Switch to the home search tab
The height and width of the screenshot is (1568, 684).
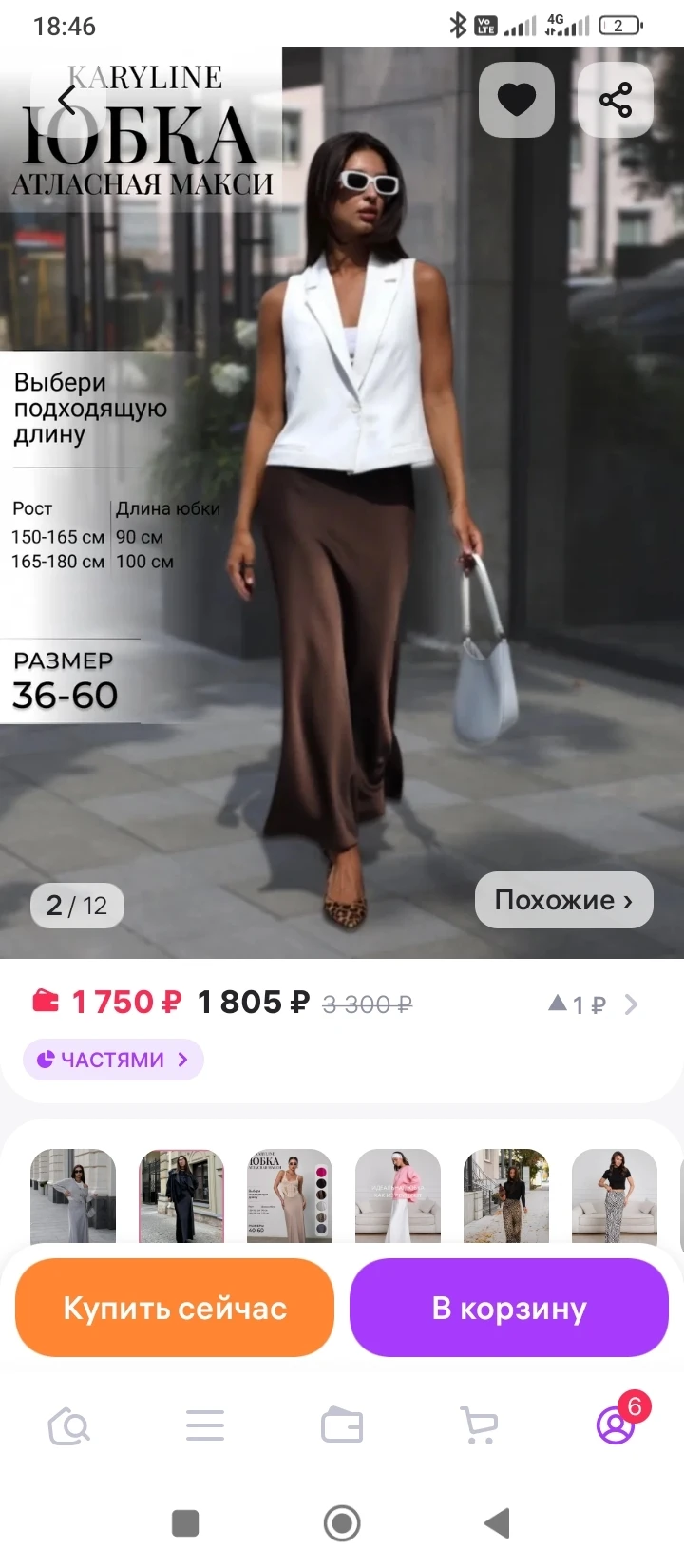(68, 1425)
